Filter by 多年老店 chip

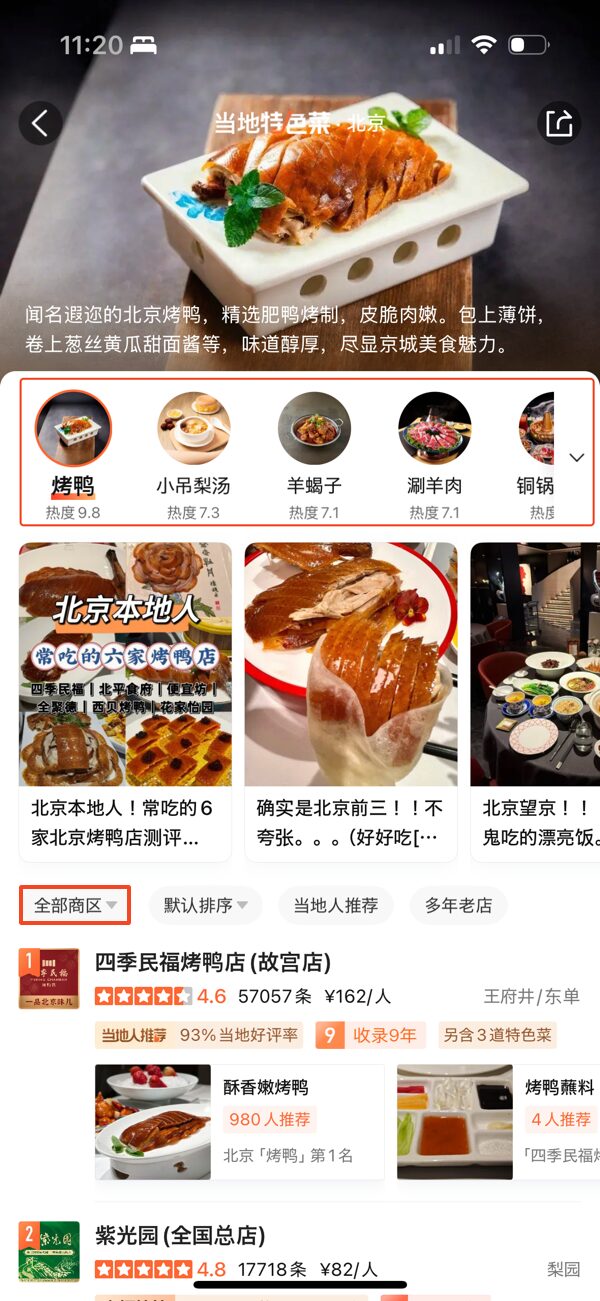click(x=458, y=905)
